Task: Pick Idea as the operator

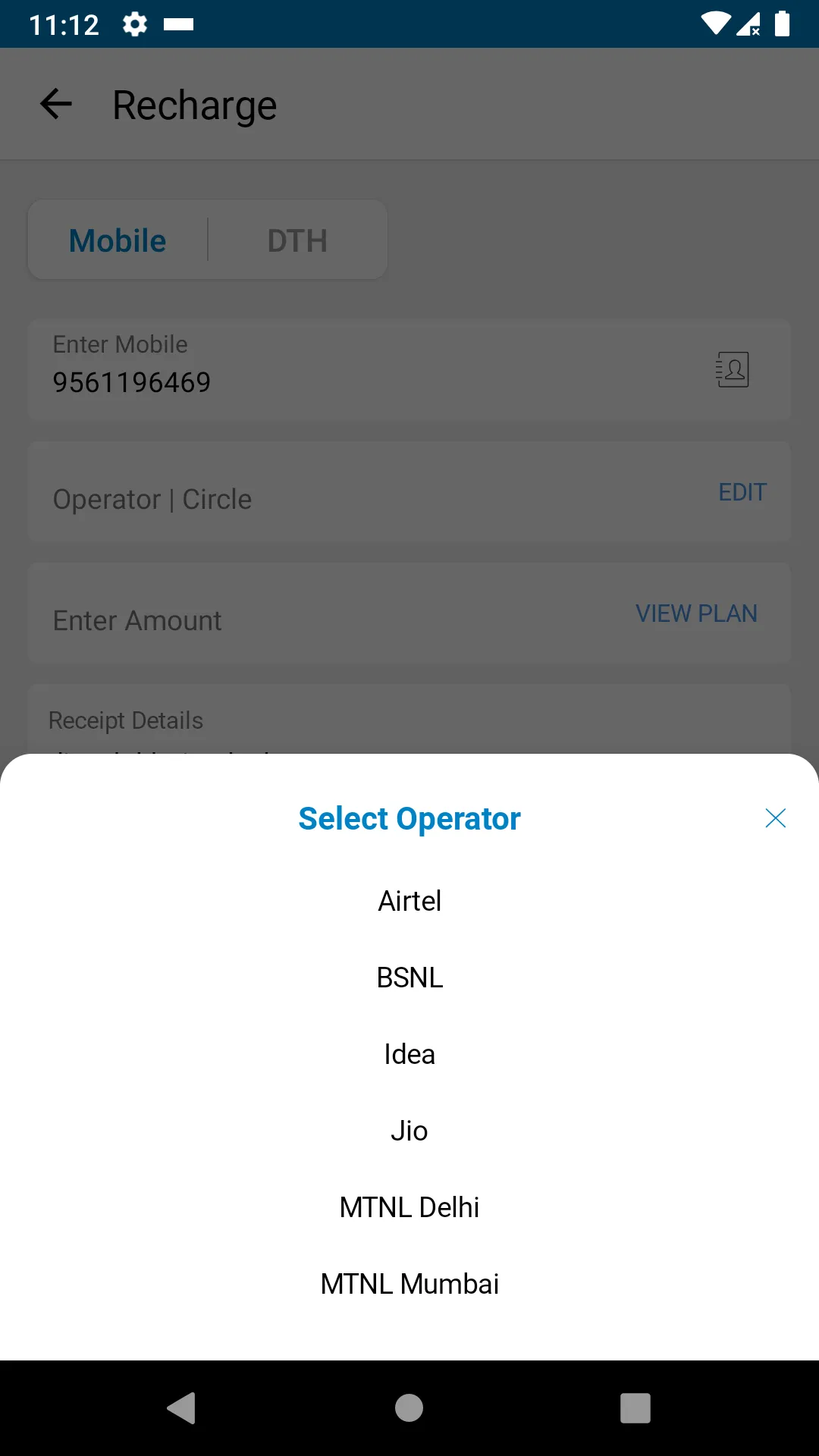Action: [x=409, y=1054]
